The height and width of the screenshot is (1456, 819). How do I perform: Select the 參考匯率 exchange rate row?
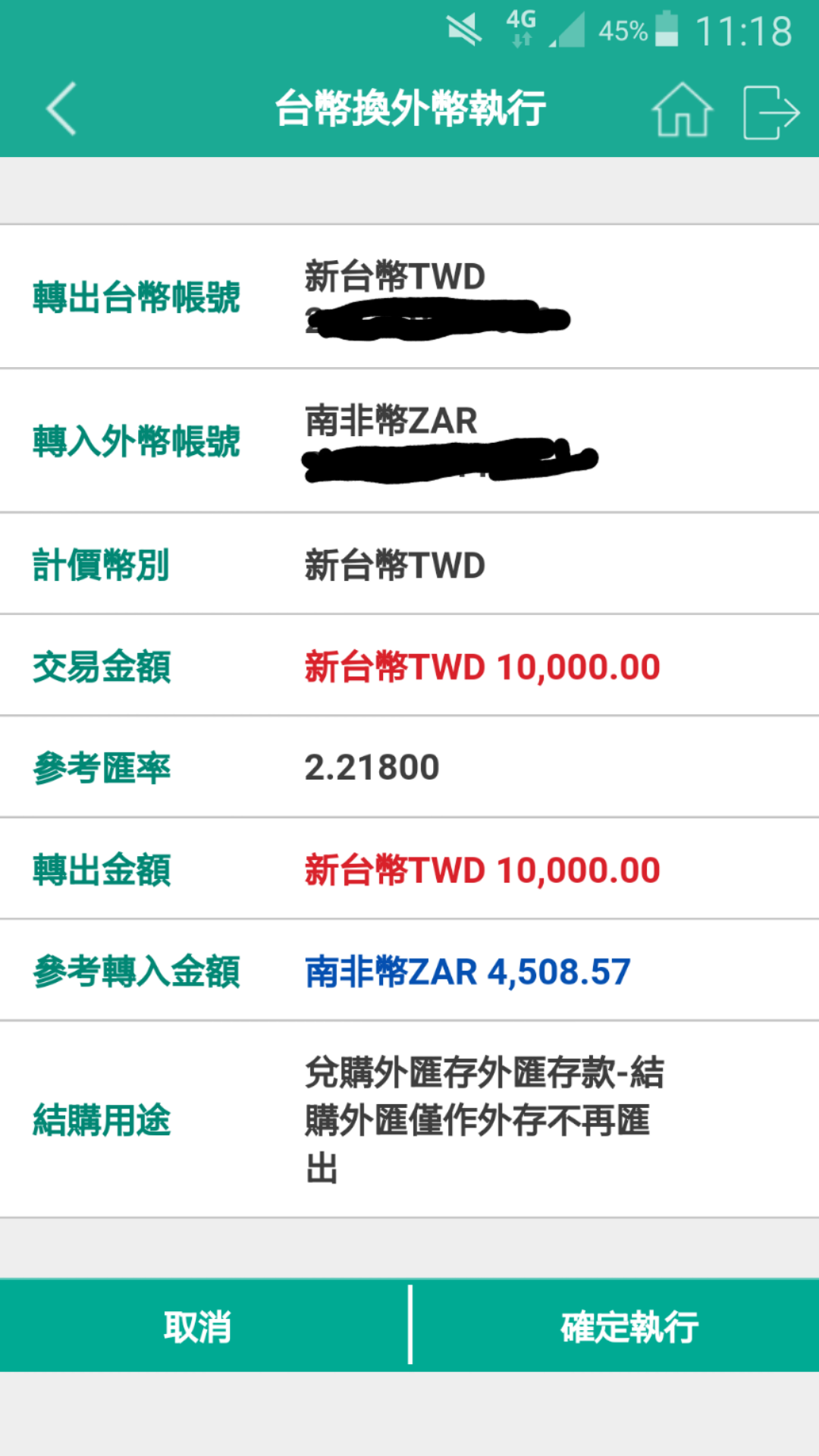pos(409,767)
